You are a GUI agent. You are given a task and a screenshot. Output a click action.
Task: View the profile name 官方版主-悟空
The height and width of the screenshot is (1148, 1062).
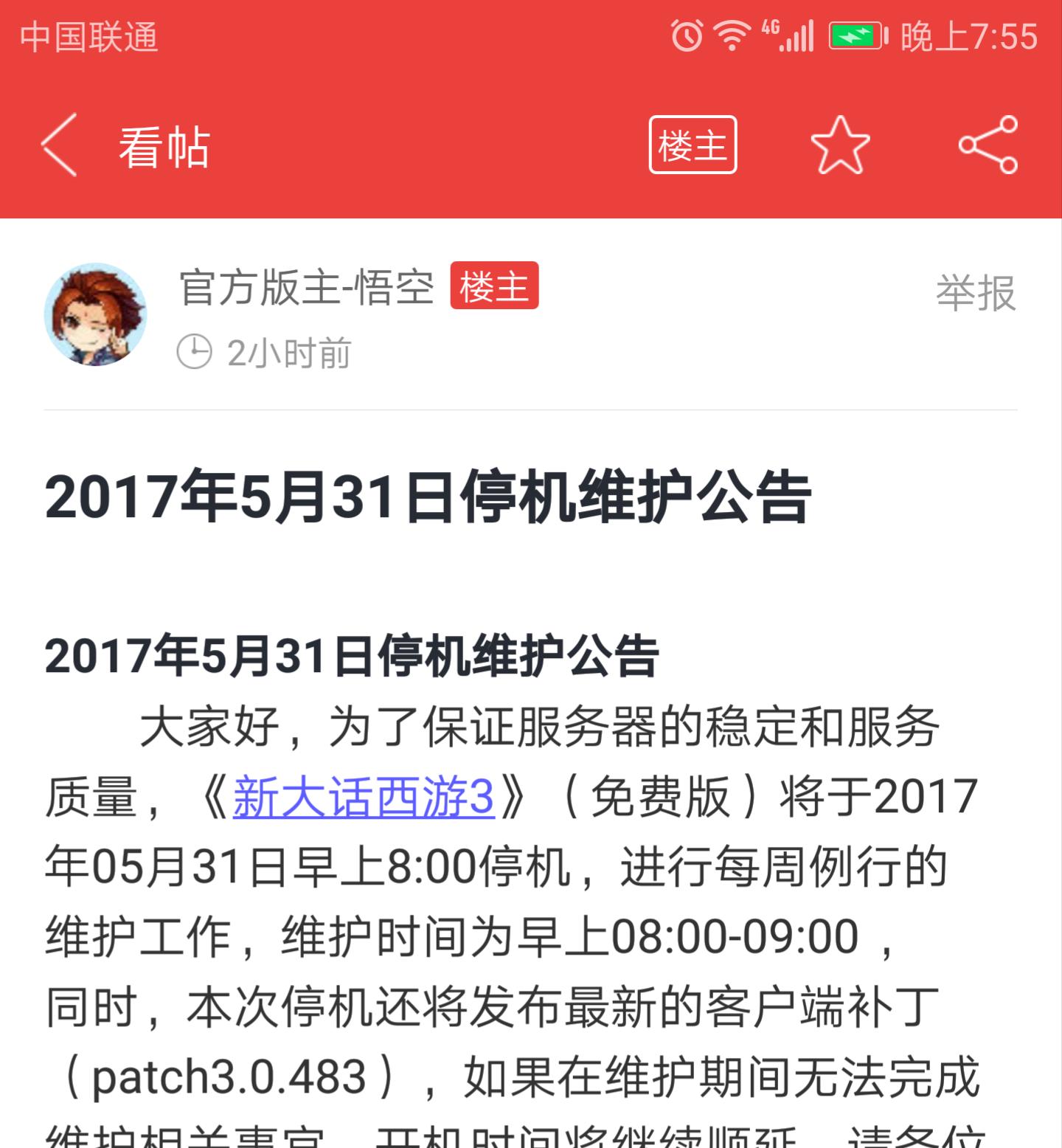[x=306, y=287]
